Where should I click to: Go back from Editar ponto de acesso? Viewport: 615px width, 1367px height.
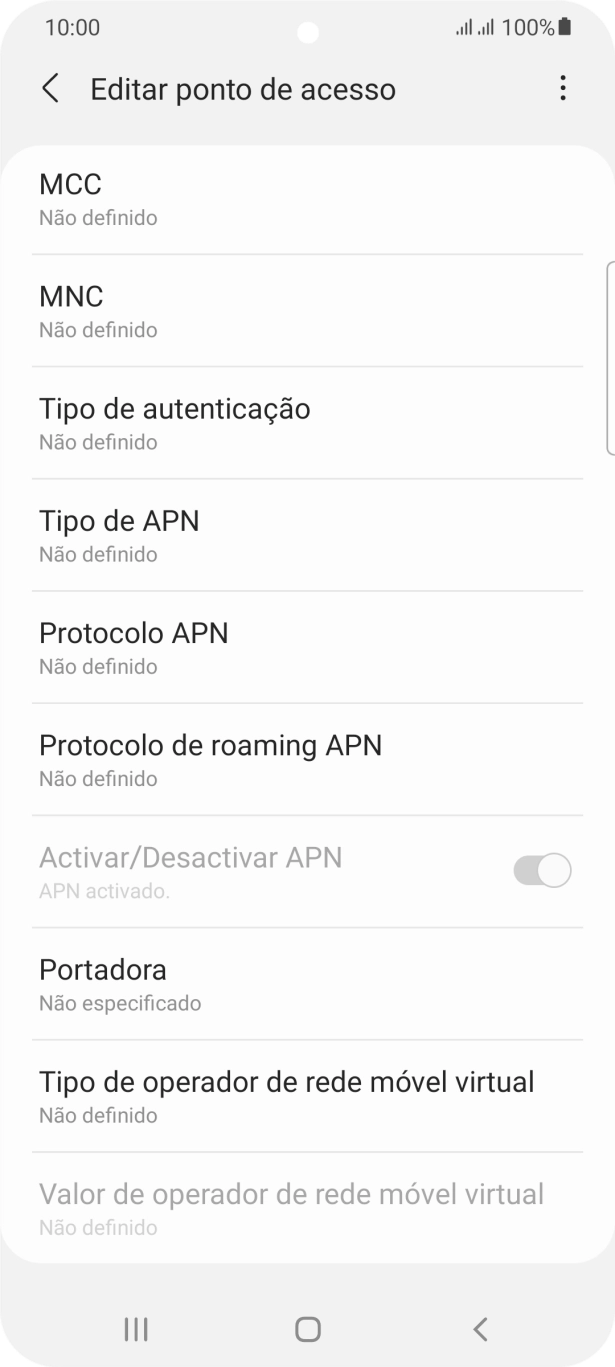tap(50, 89)
